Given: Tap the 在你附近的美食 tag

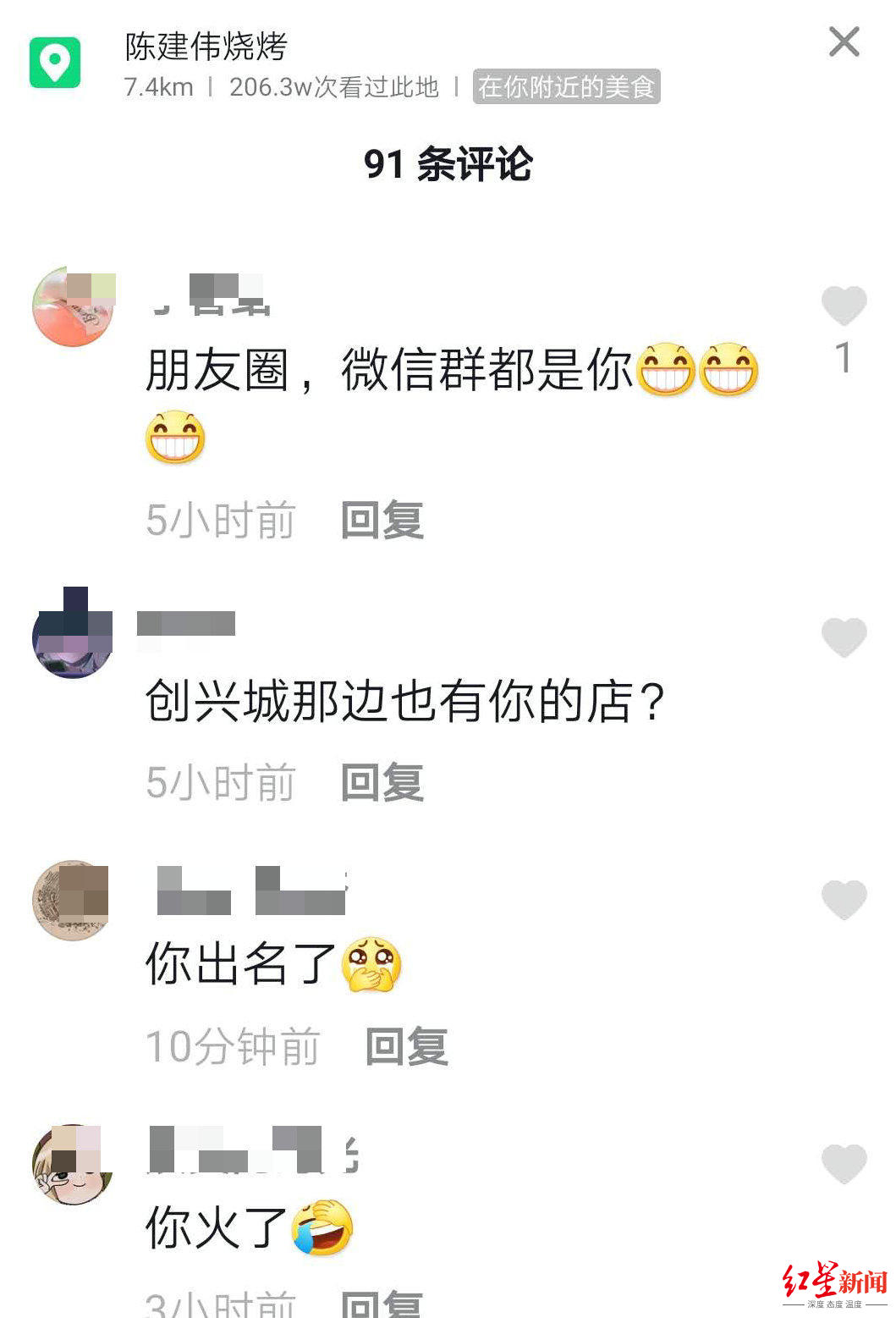Looking at the screenshot, I should [566, 86].
